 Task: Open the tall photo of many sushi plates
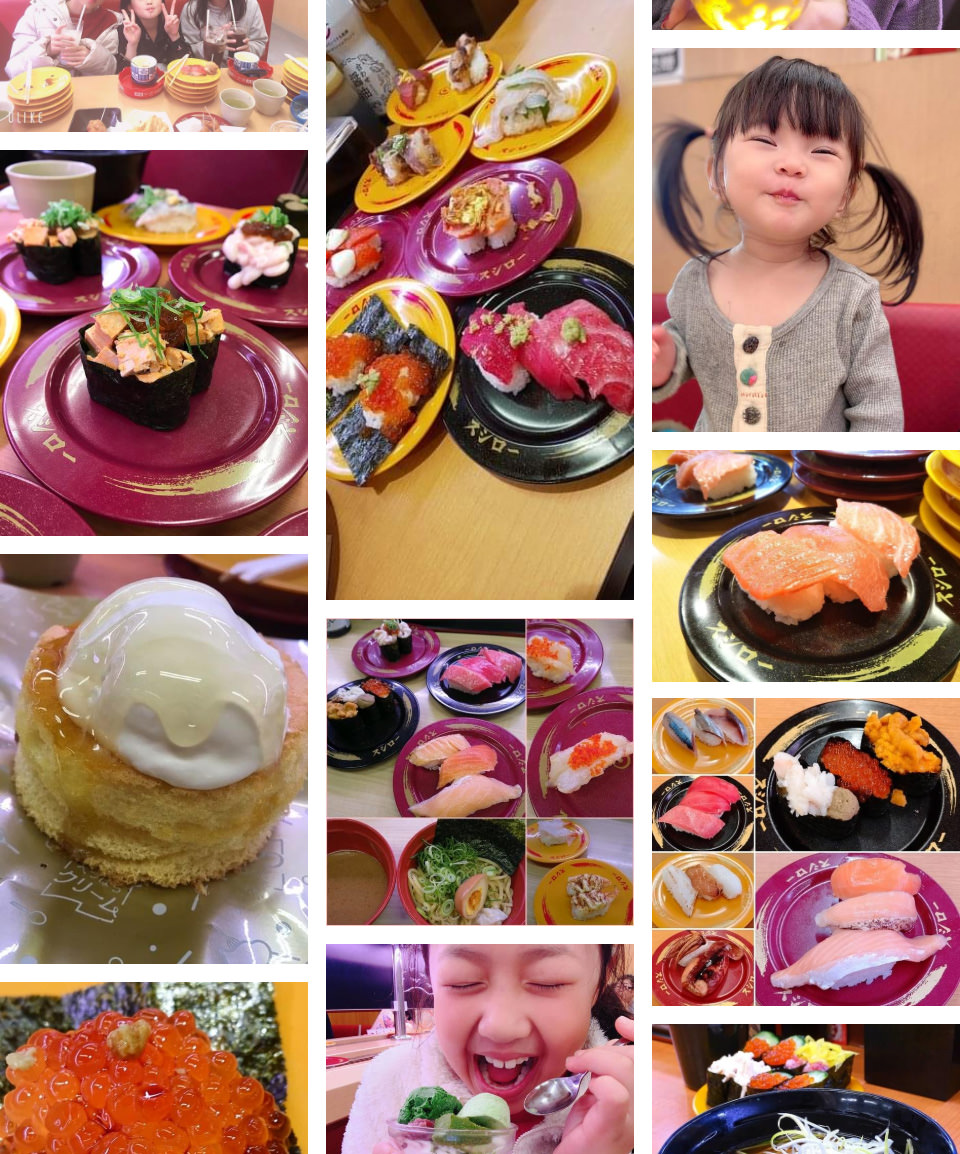(479, 300)
